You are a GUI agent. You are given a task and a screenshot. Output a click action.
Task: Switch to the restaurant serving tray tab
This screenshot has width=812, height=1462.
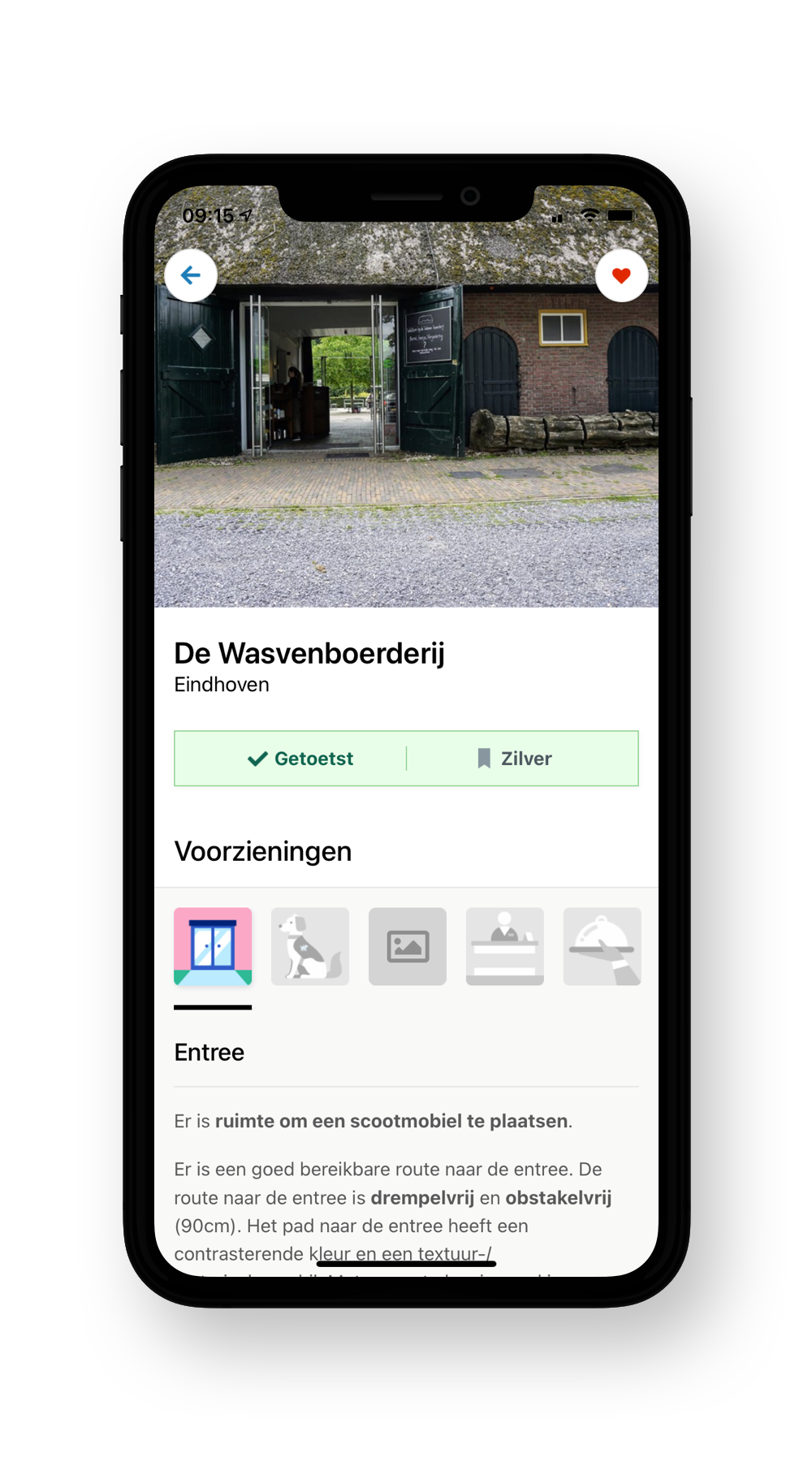tap(602, 946)
